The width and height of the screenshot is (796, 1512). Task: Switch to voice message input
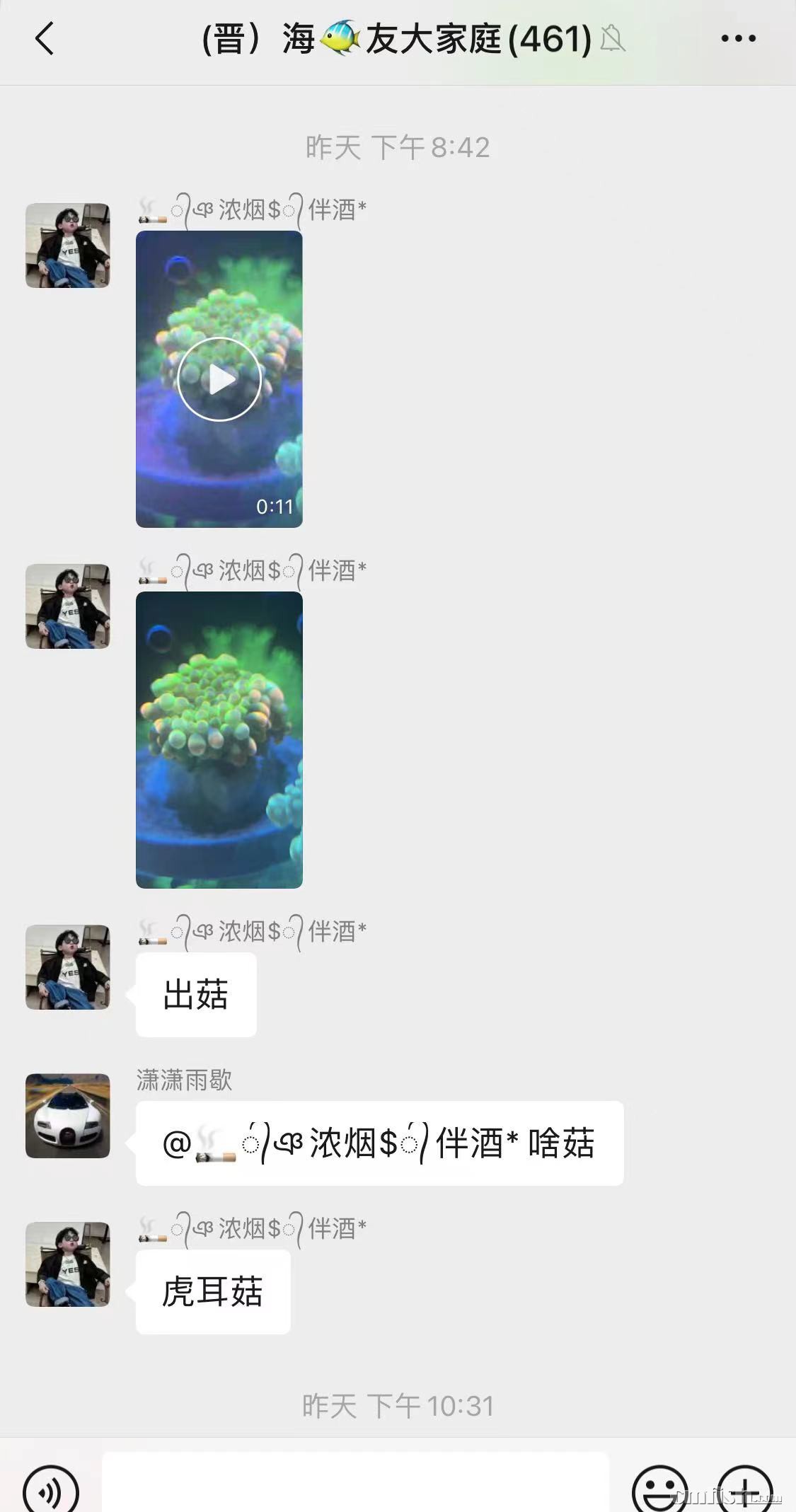tap(51, 1489)
